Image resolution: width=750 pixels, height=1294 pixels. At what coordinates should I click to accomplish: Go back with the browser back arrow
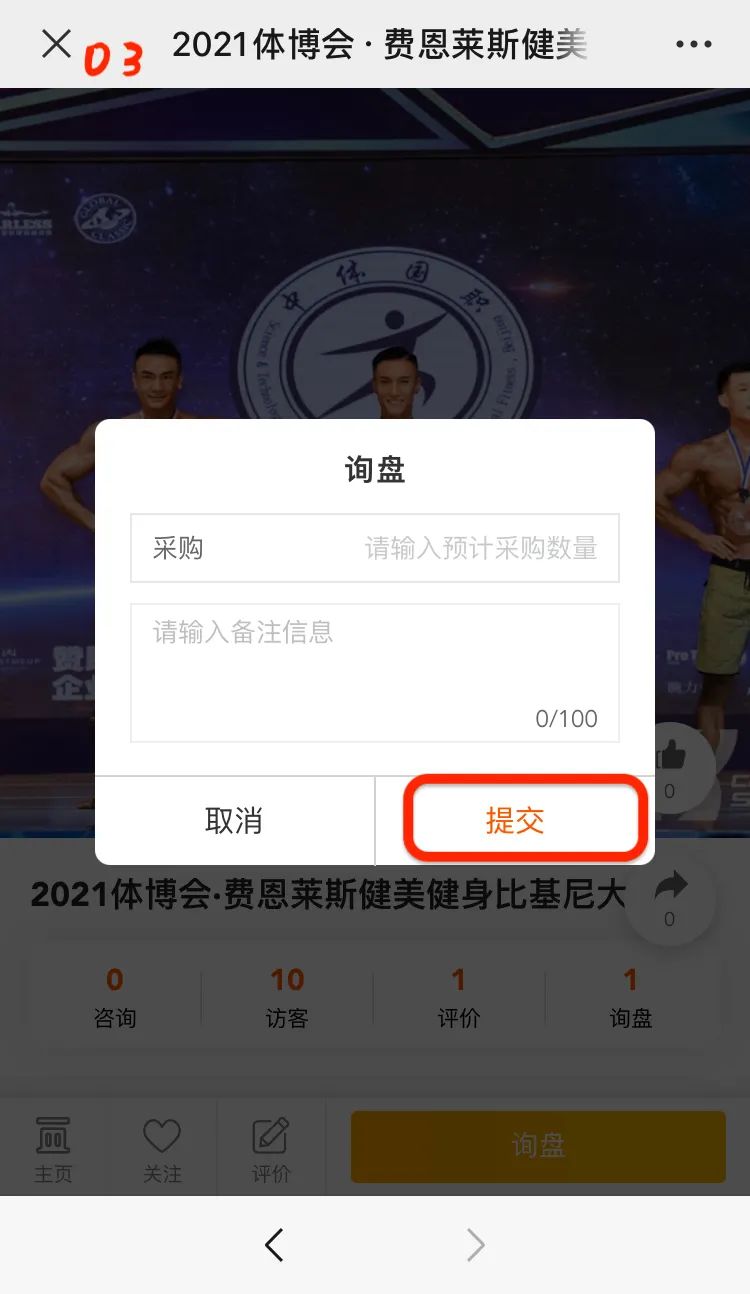click(274, 1245)
